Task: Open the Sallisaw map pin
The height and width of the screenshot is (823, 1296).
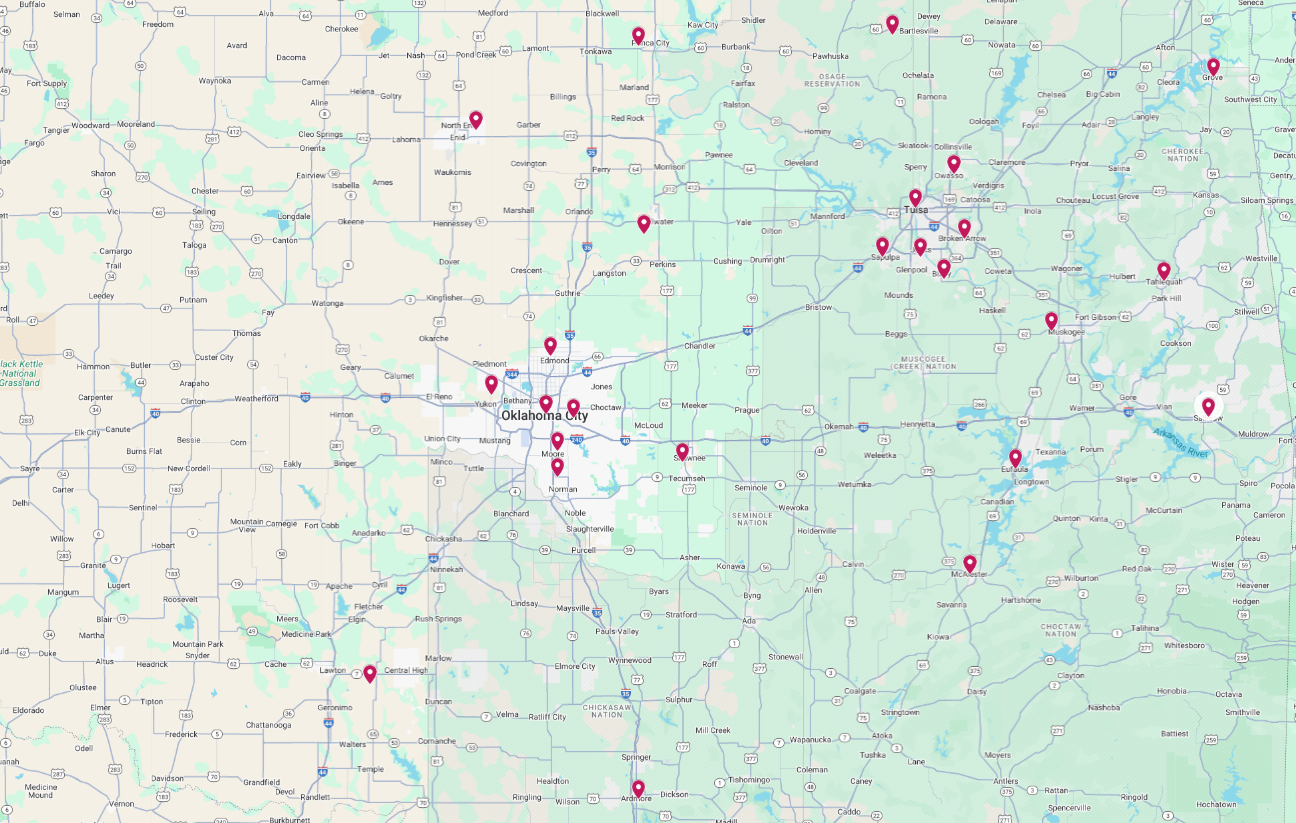Action: click(1208, 406)
